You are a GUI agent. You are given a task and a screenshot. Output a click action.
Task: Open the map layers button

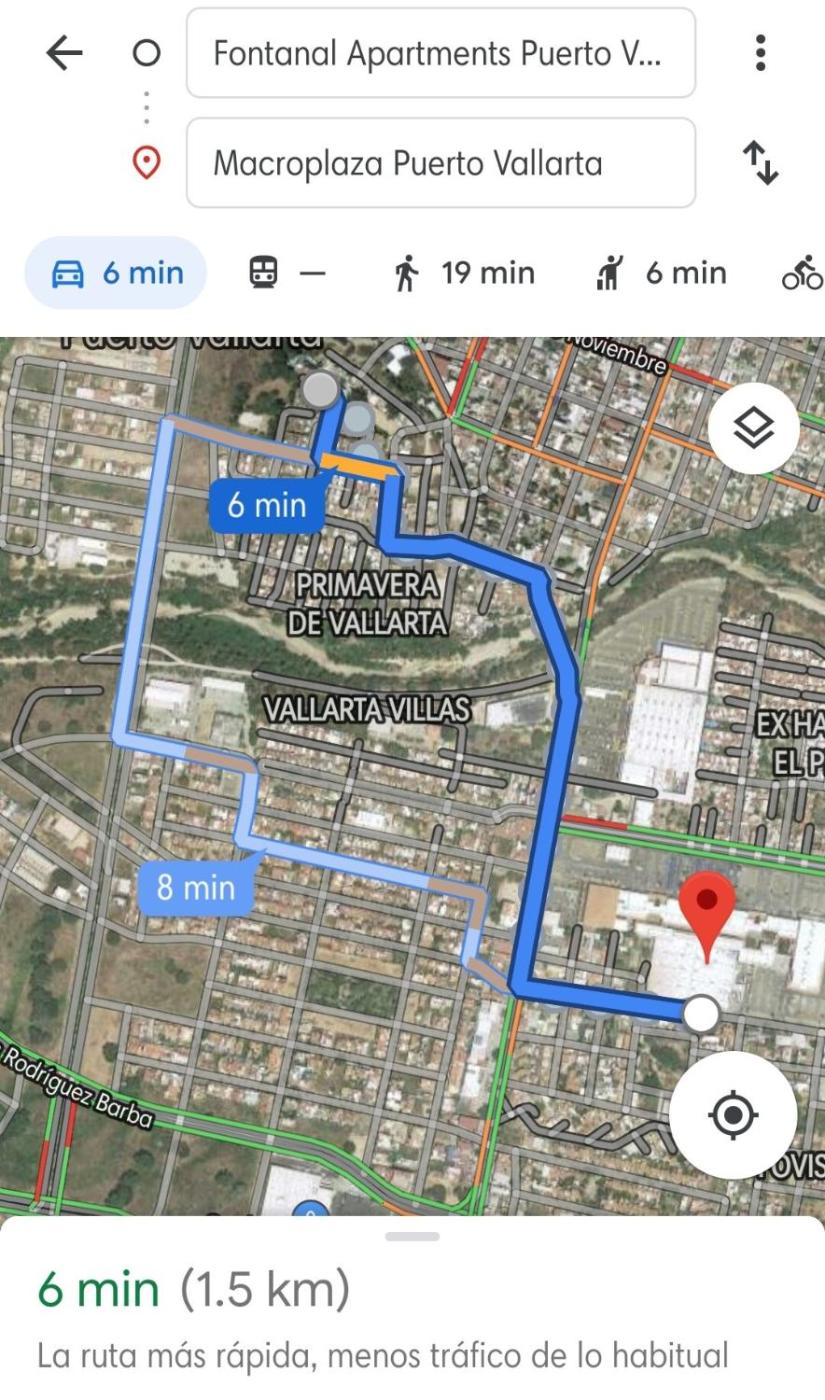(x=753, y=429)
